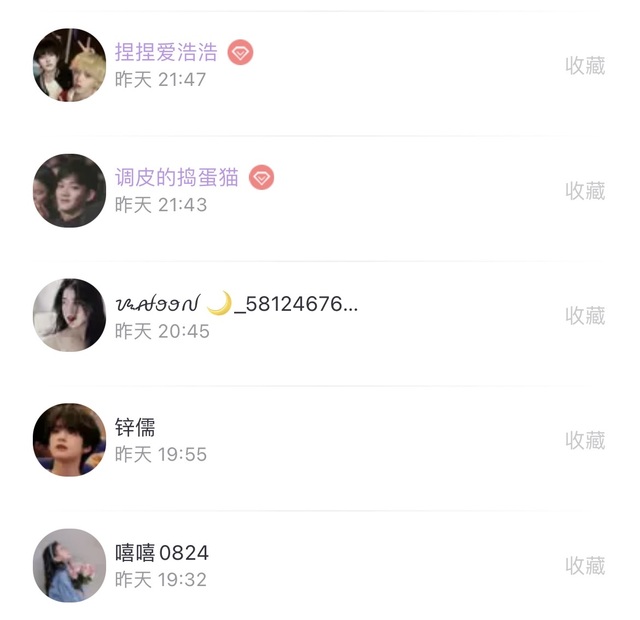Screen dimensions: 640x620
Task: Tap 收藏 on the 昨天 20:45 row
Action: click(585, 316)
